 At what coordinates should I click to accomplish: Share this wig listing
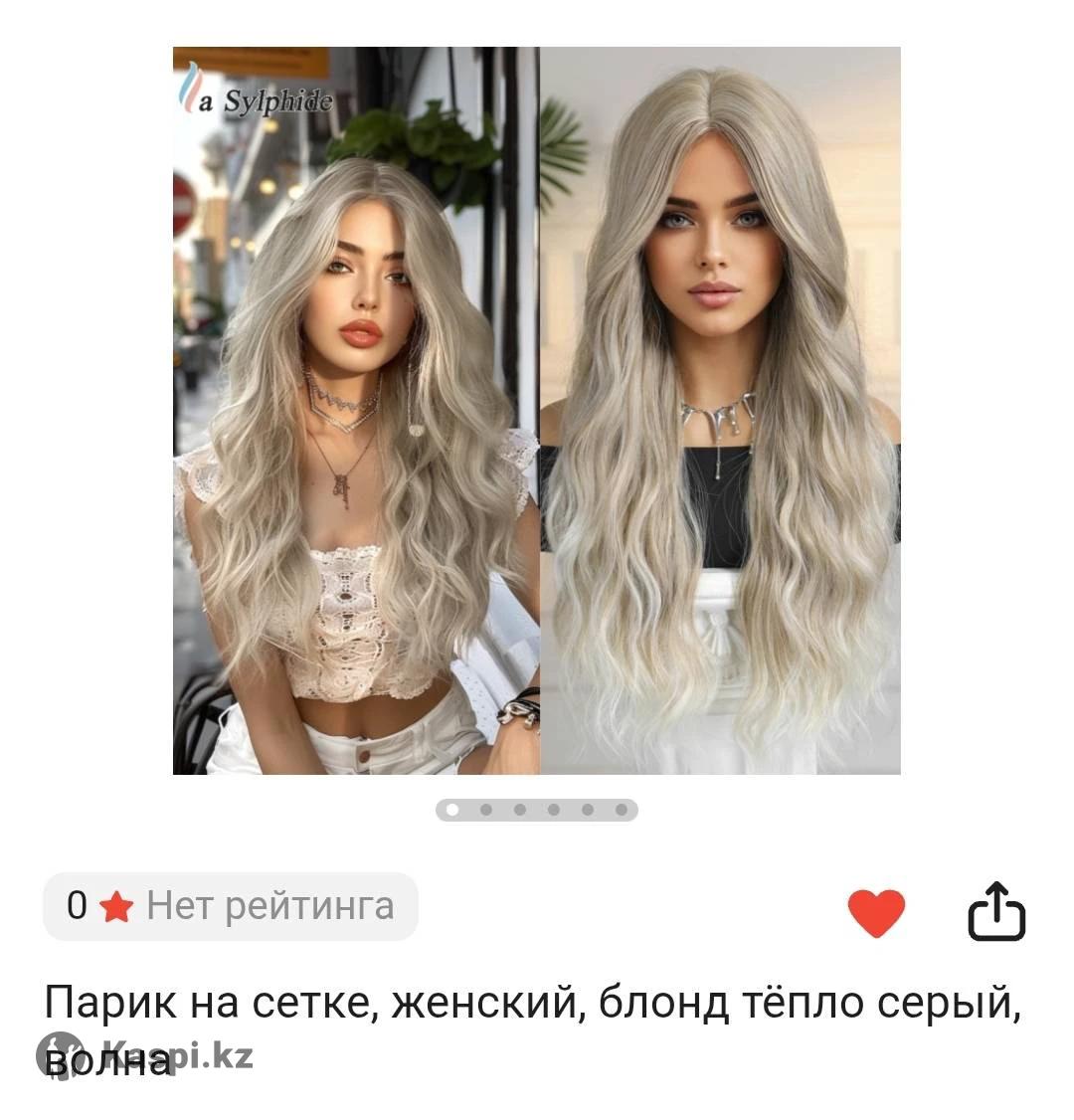996,910
